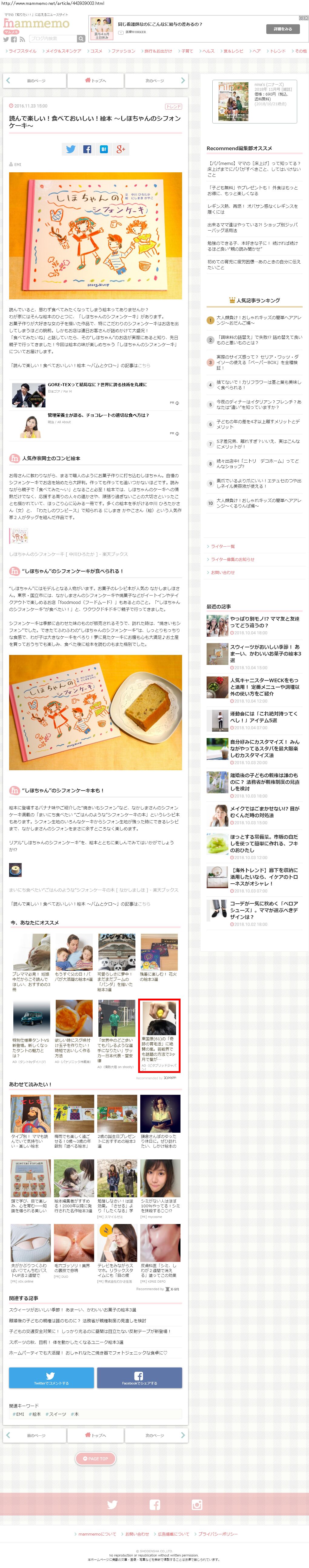Share the article via Google+ icon
Viewport: 309px width, 1568px height.
tap(121, 149)
